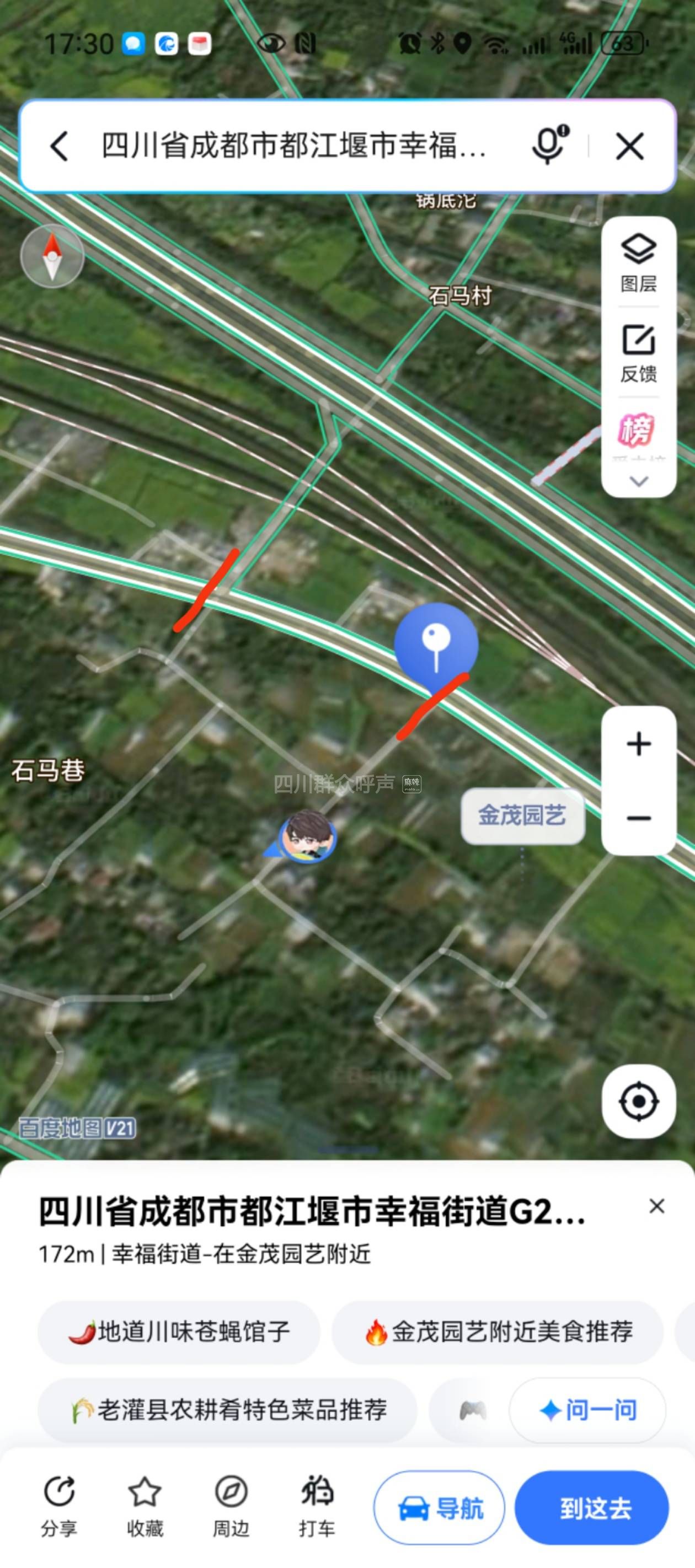Screen dimensions: 695x1568
Task: Ask the AI via 问一问
Action: [588, 1410]
